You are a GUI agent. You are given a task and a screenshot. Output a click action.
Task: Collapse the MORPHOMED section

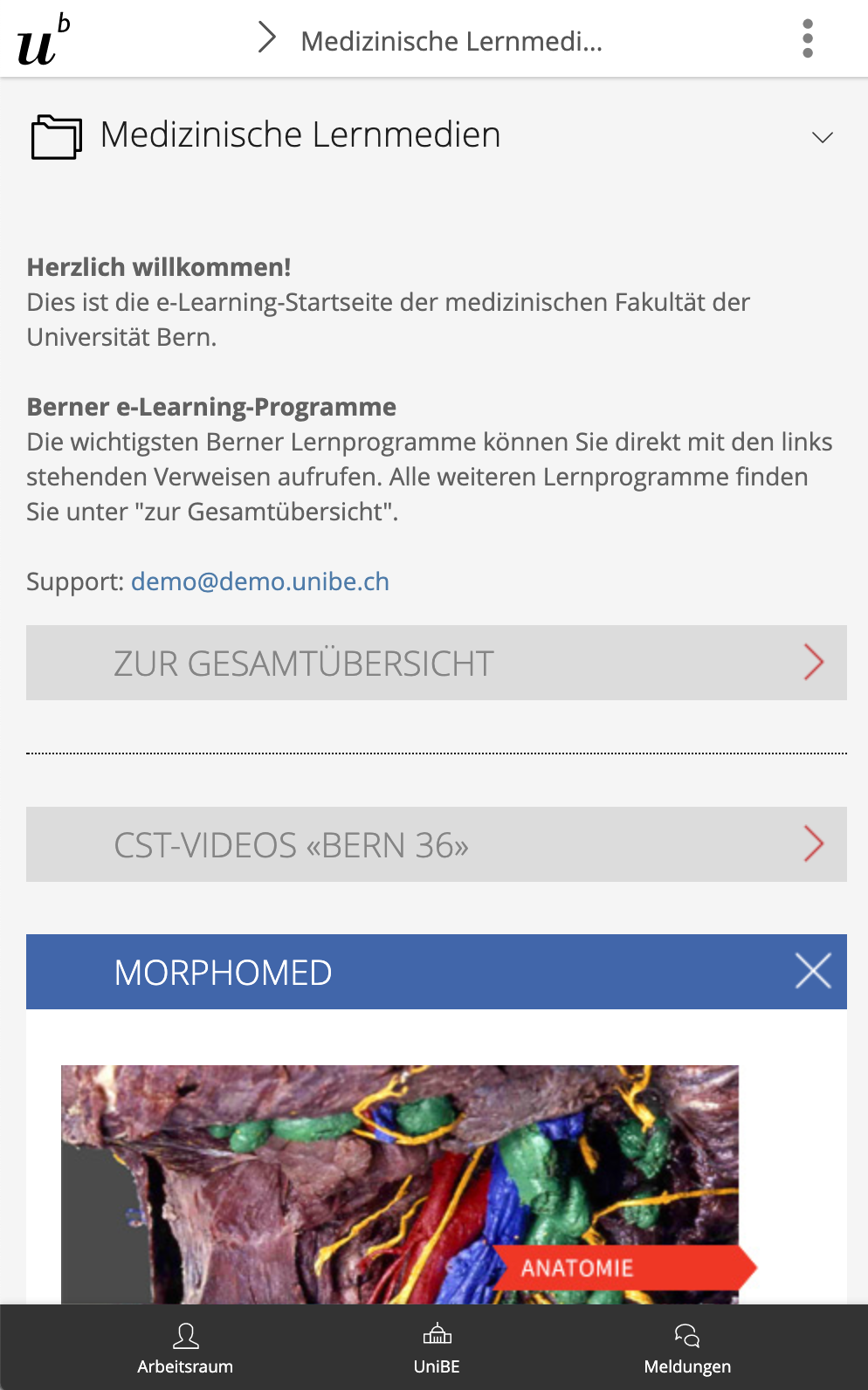812,971
